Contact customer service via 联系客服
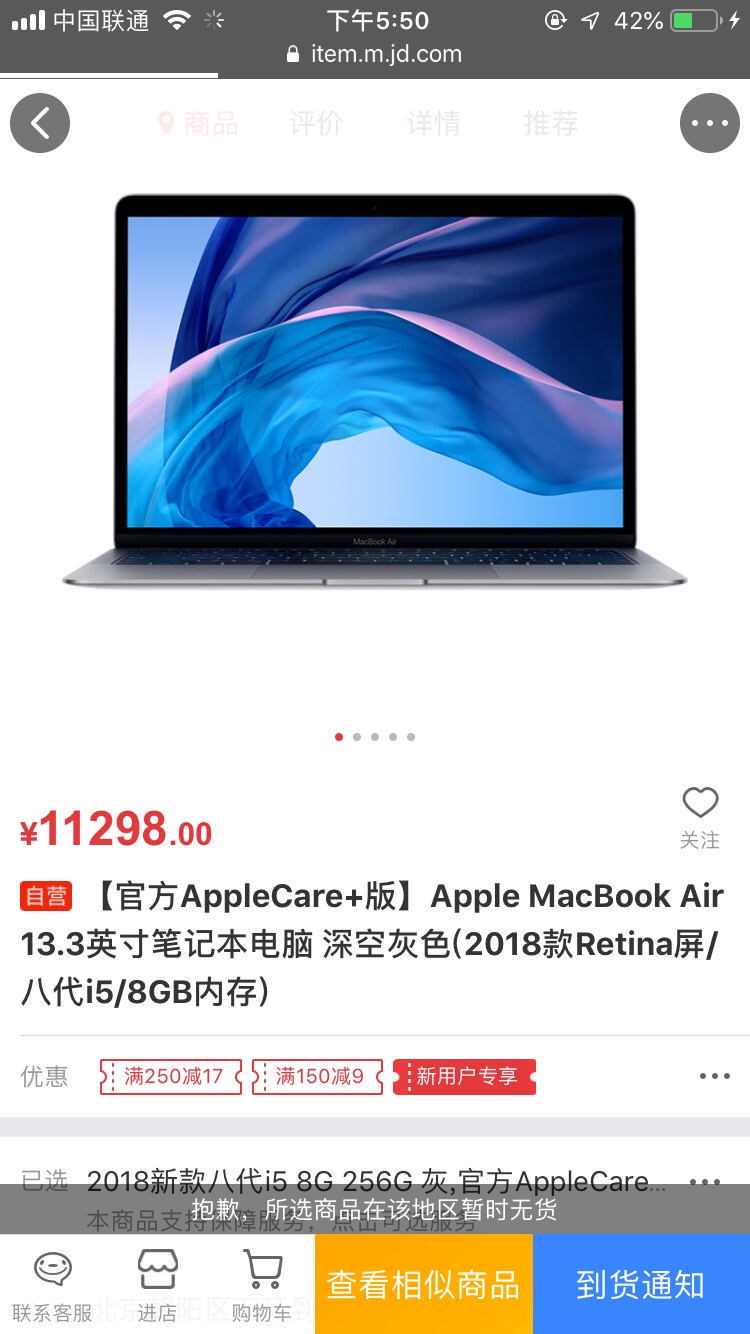This screenshot has height=1334, width=750. (52, 1285)
